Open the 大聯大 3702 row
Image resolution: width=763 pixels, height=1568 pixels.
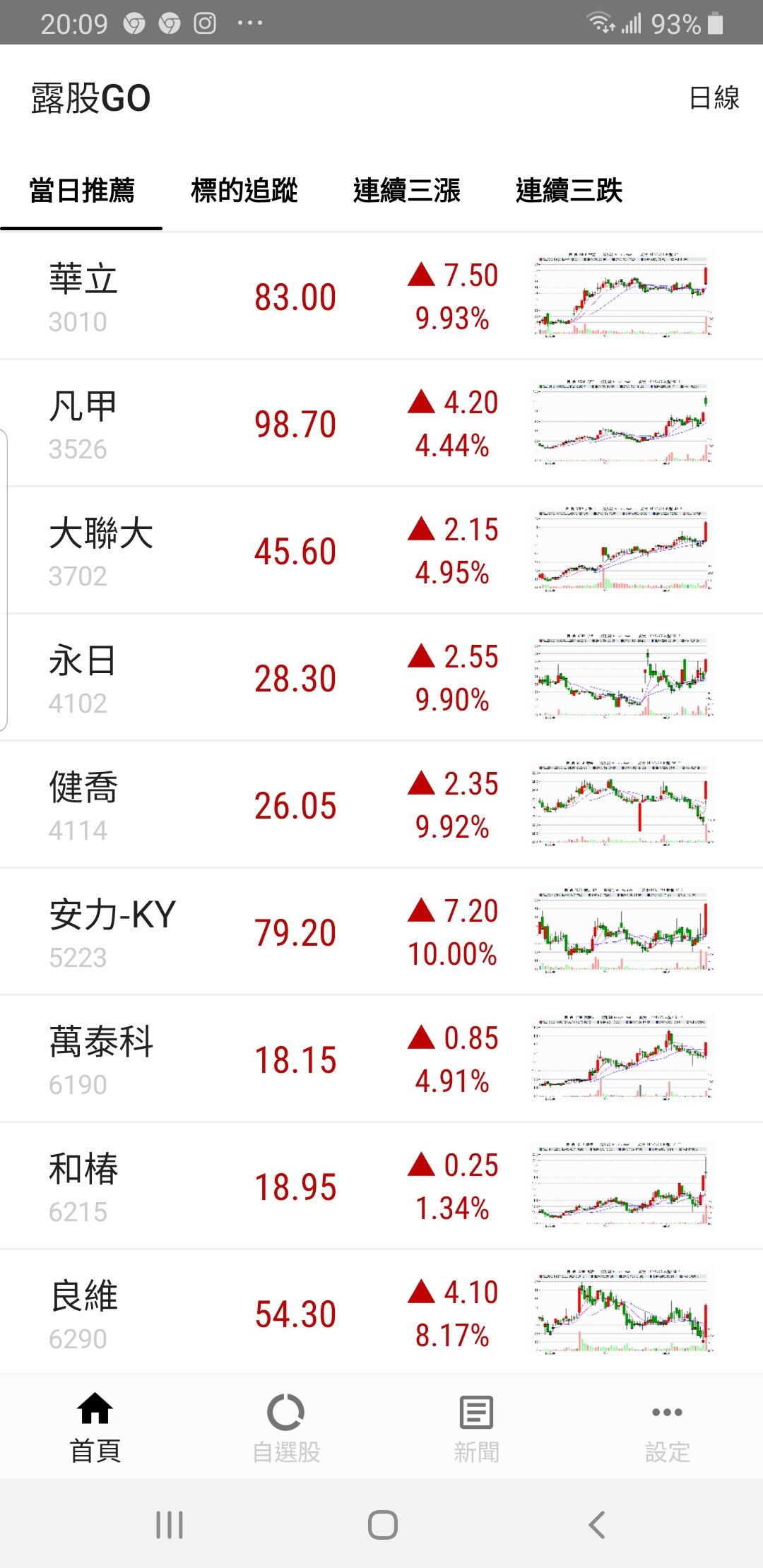283,551
